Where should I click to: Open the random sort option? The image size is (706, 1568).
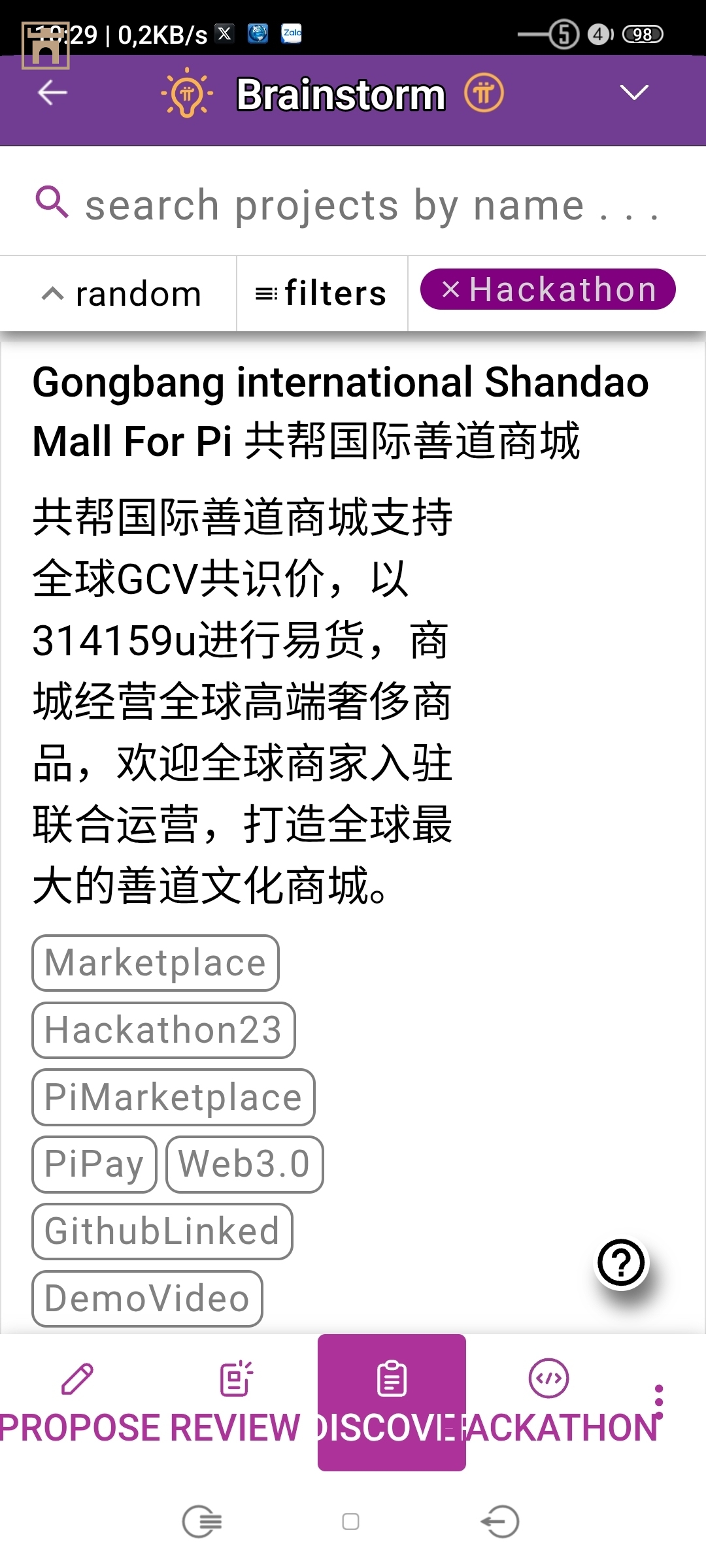pyautogui.click(x=121, y=294)
